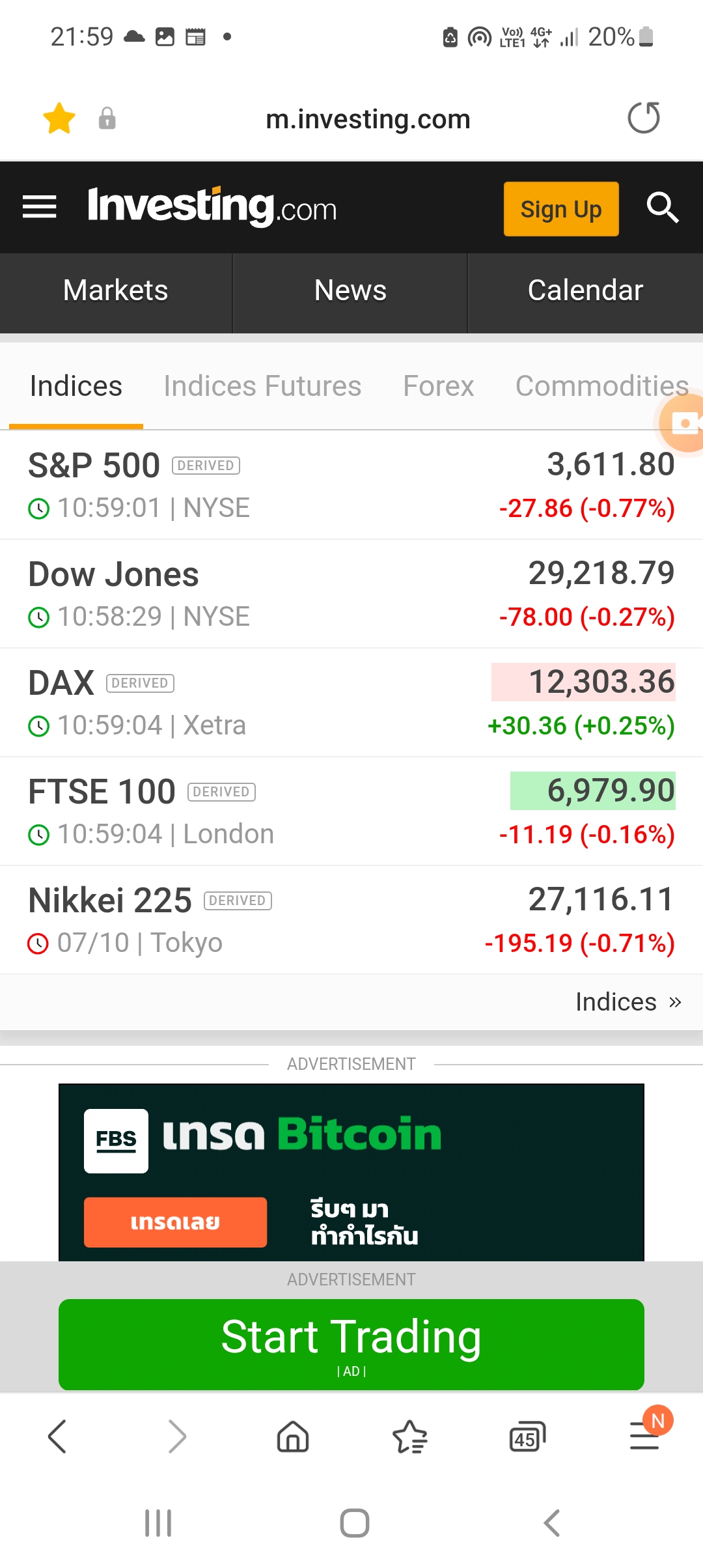
Task: Tap the system recent apps button
Action: pyautogui.click(x=158, y=1523)
